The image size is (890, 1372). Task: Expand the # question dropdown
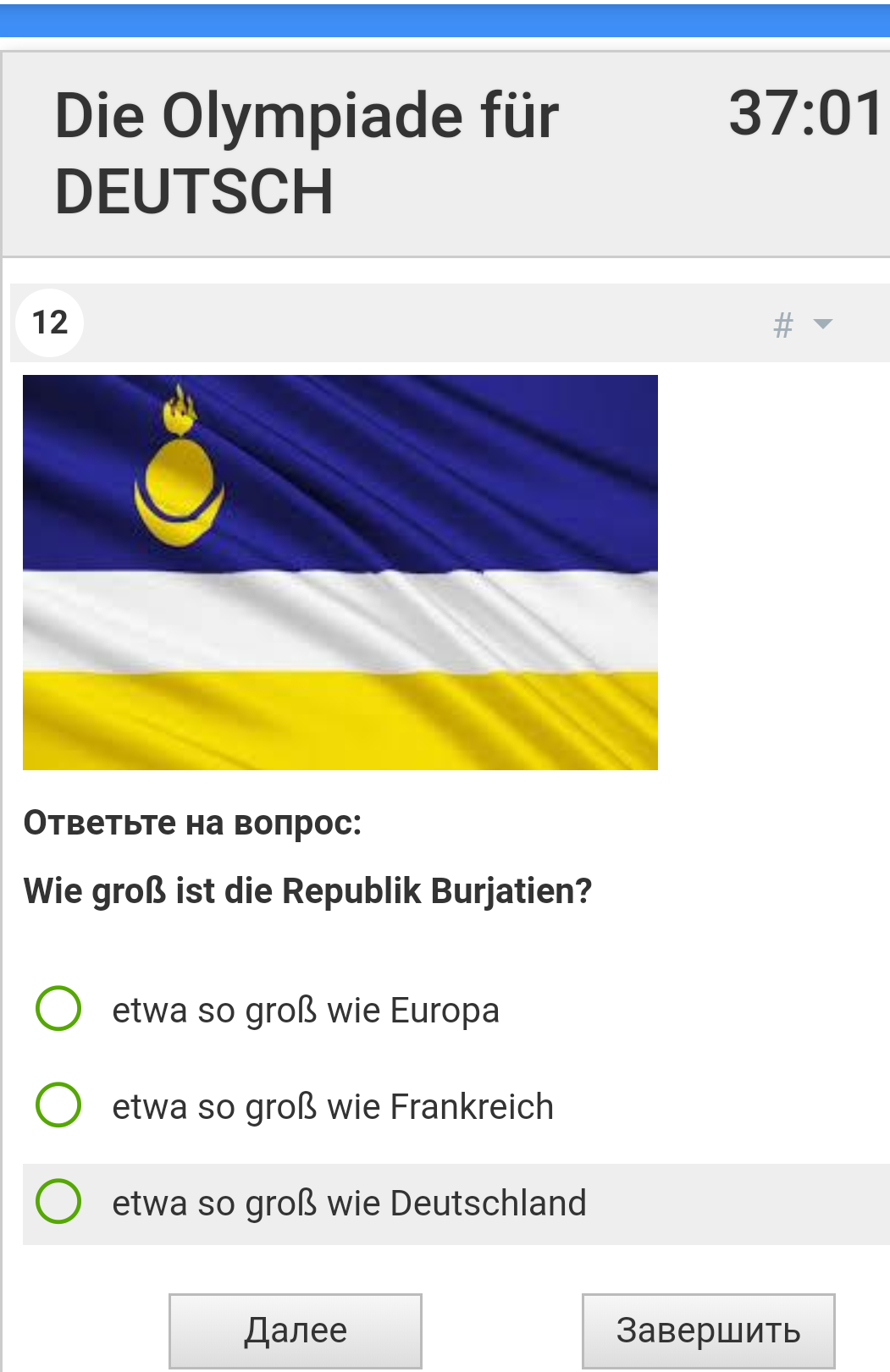(x=803, y=324)
